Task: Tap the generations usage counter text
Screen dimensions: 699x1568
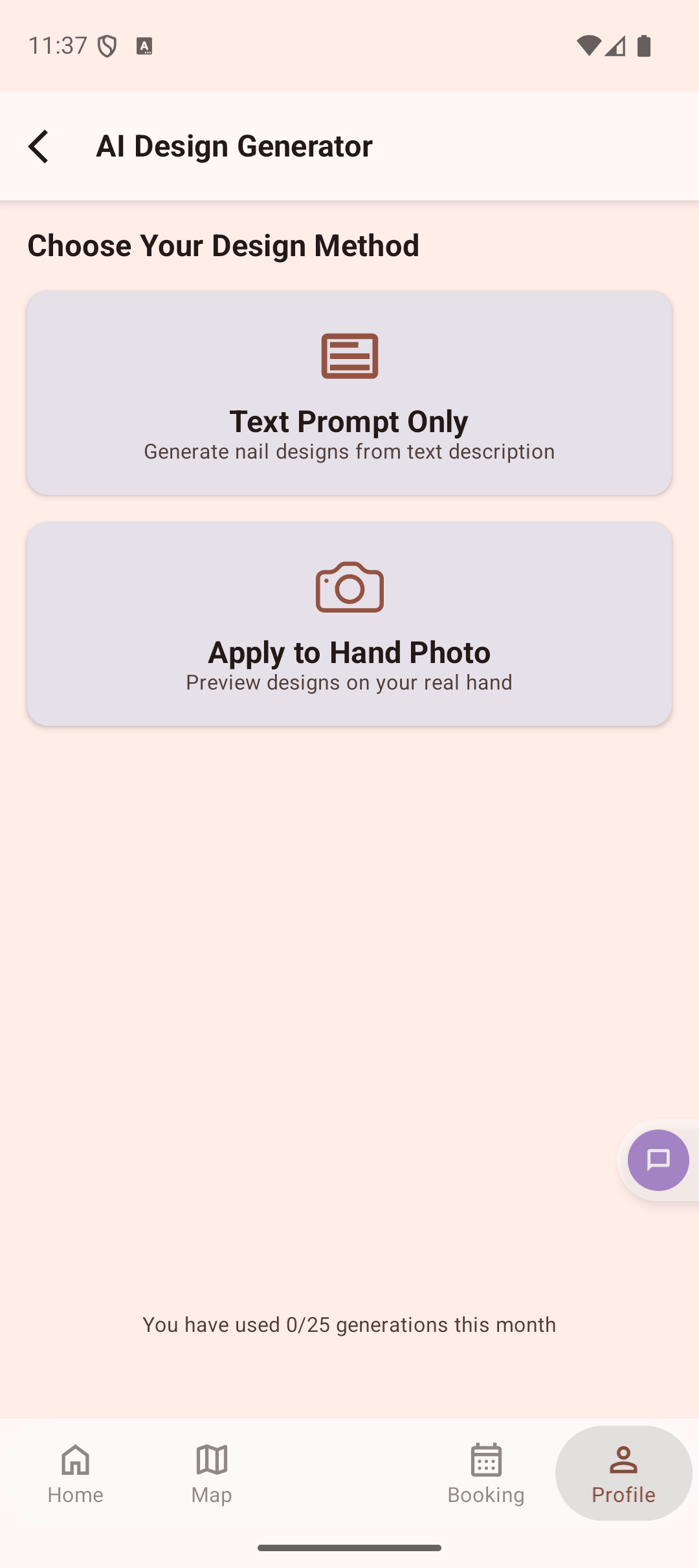Action: point(349,1324)
